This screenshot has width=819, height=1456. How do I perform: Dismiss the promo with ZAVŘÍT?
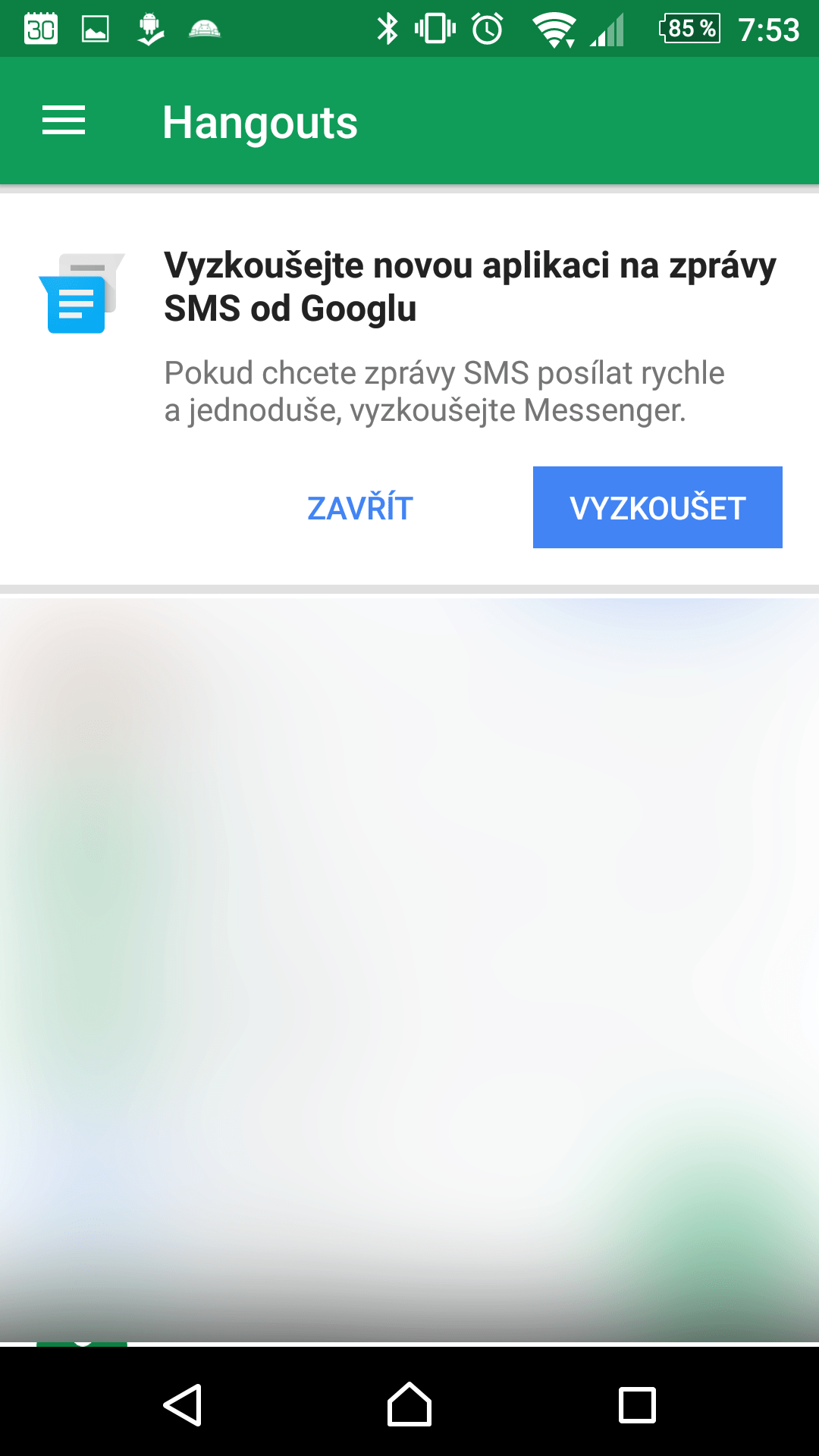click(x=360, y=508)
